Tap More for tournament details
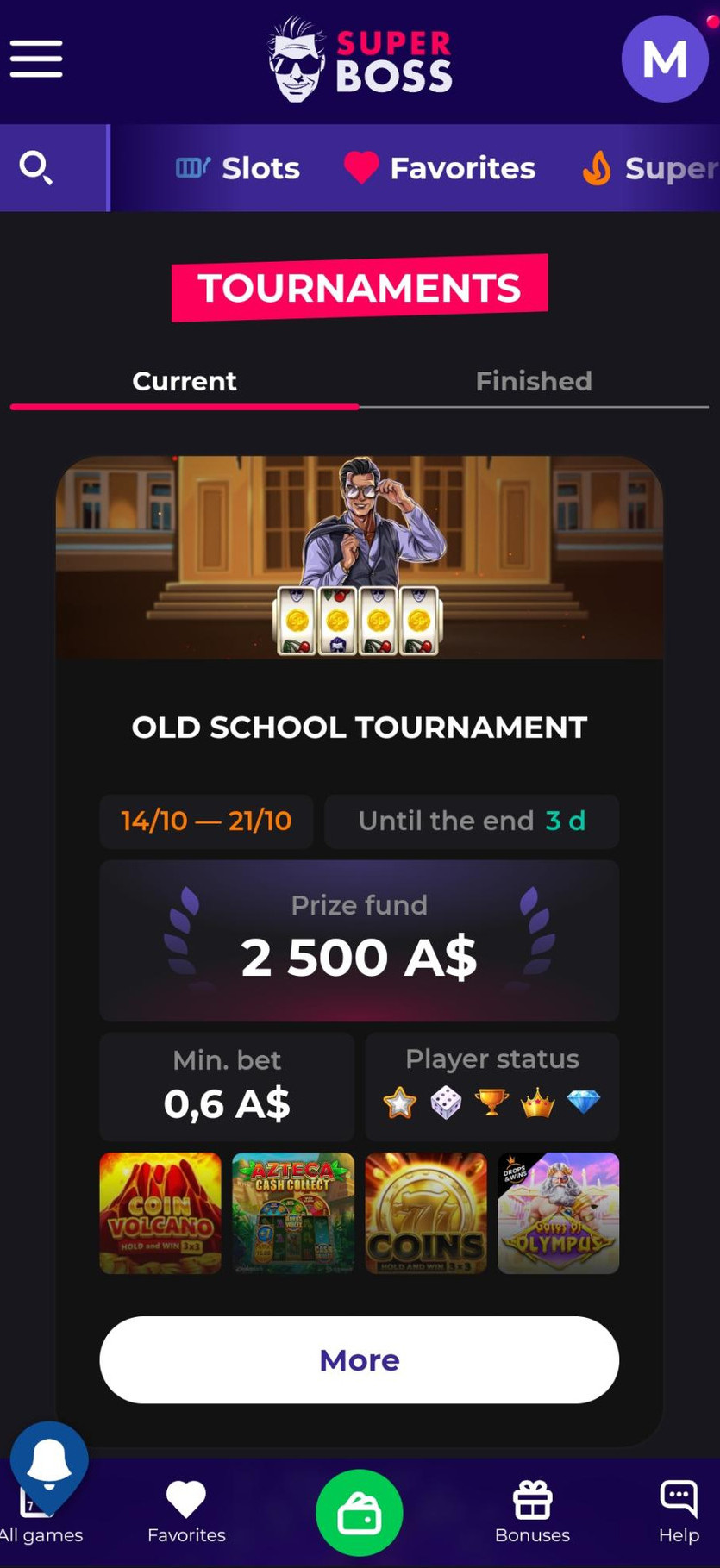 pos(360,1359)
